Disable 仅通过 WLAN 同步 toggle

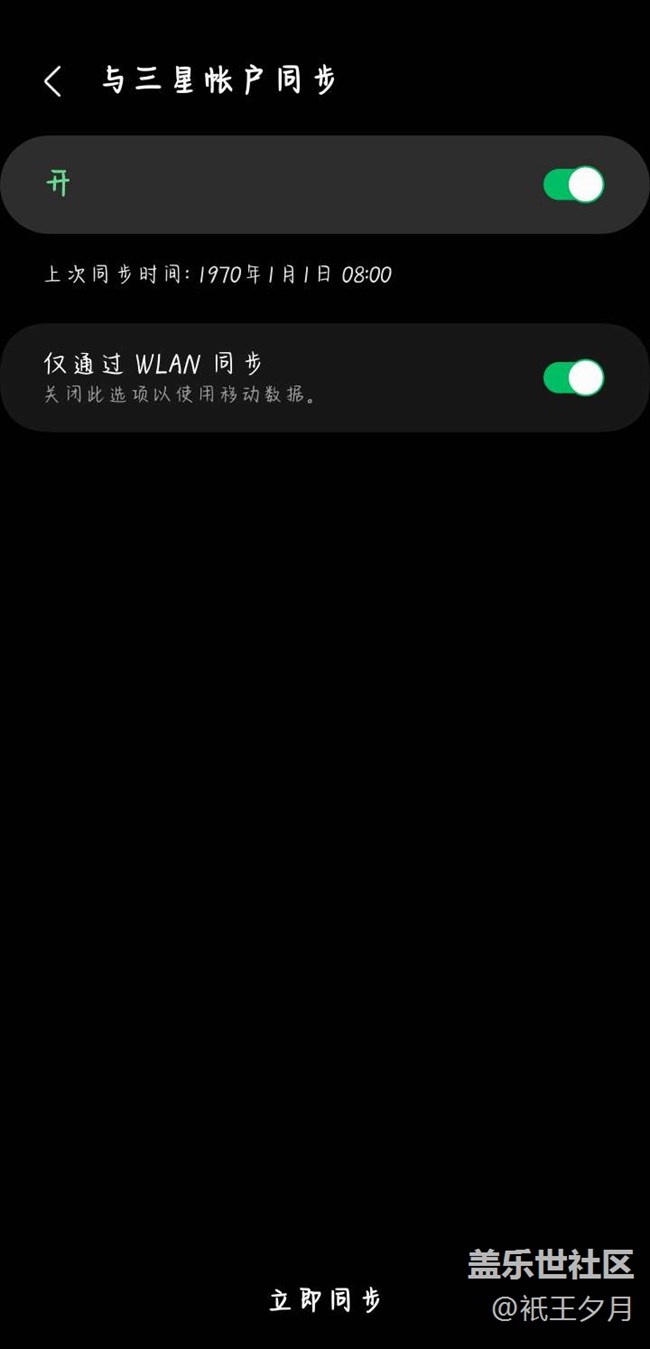tap(573, 378)
